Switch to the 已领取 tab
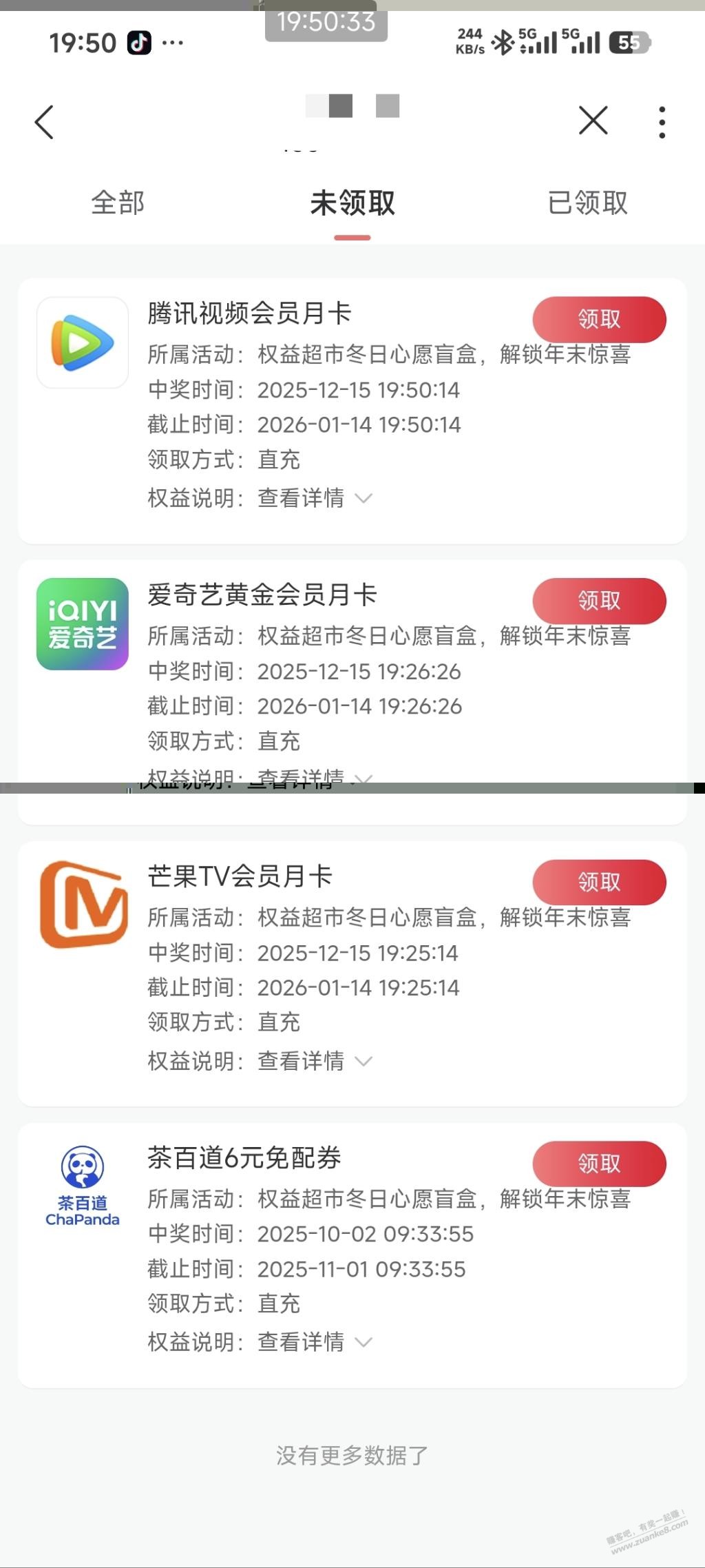The height and width of the screenshot is (1568, 705). pyautogui.click(x=587, y=203)
